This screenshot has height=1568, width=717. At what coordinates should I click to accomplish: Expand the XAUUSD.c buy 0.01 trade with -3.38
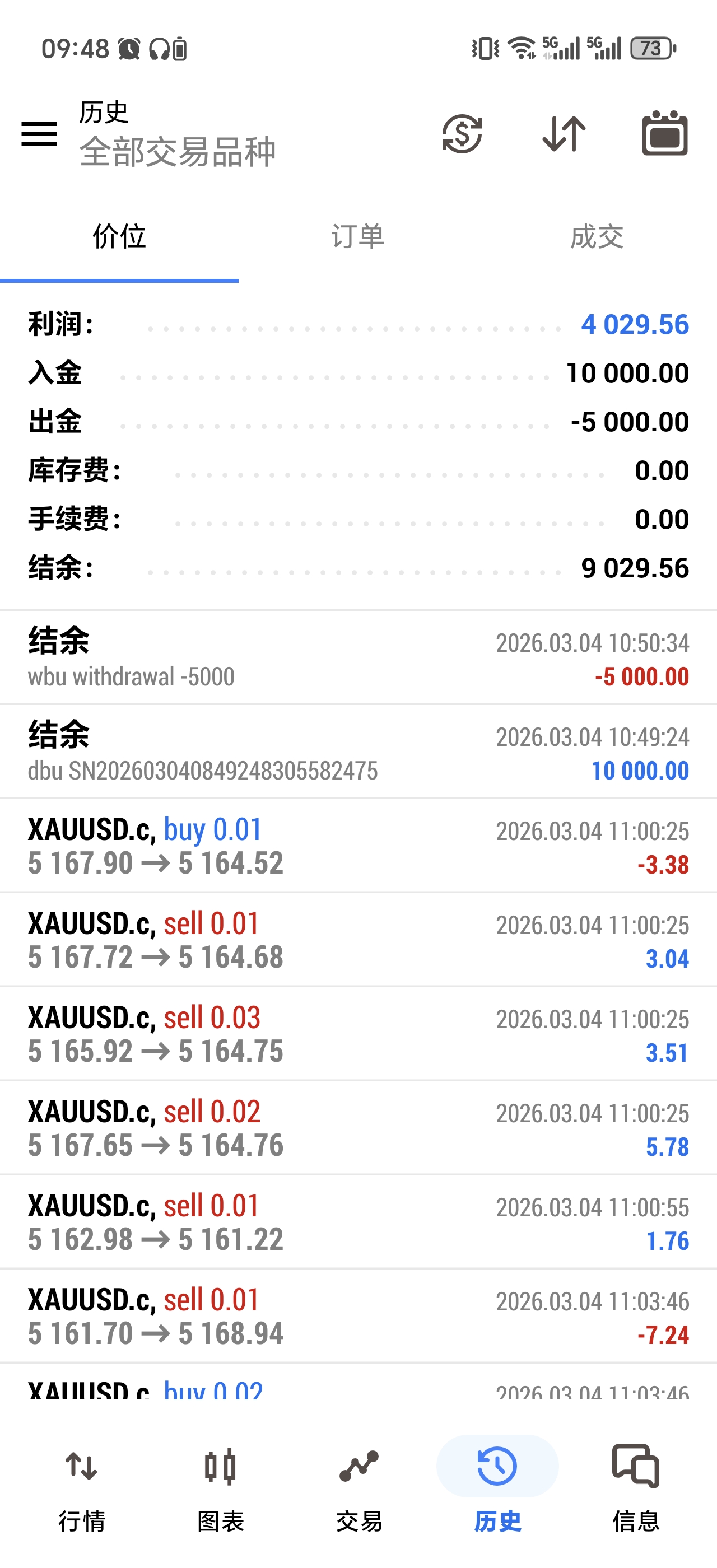358,847
